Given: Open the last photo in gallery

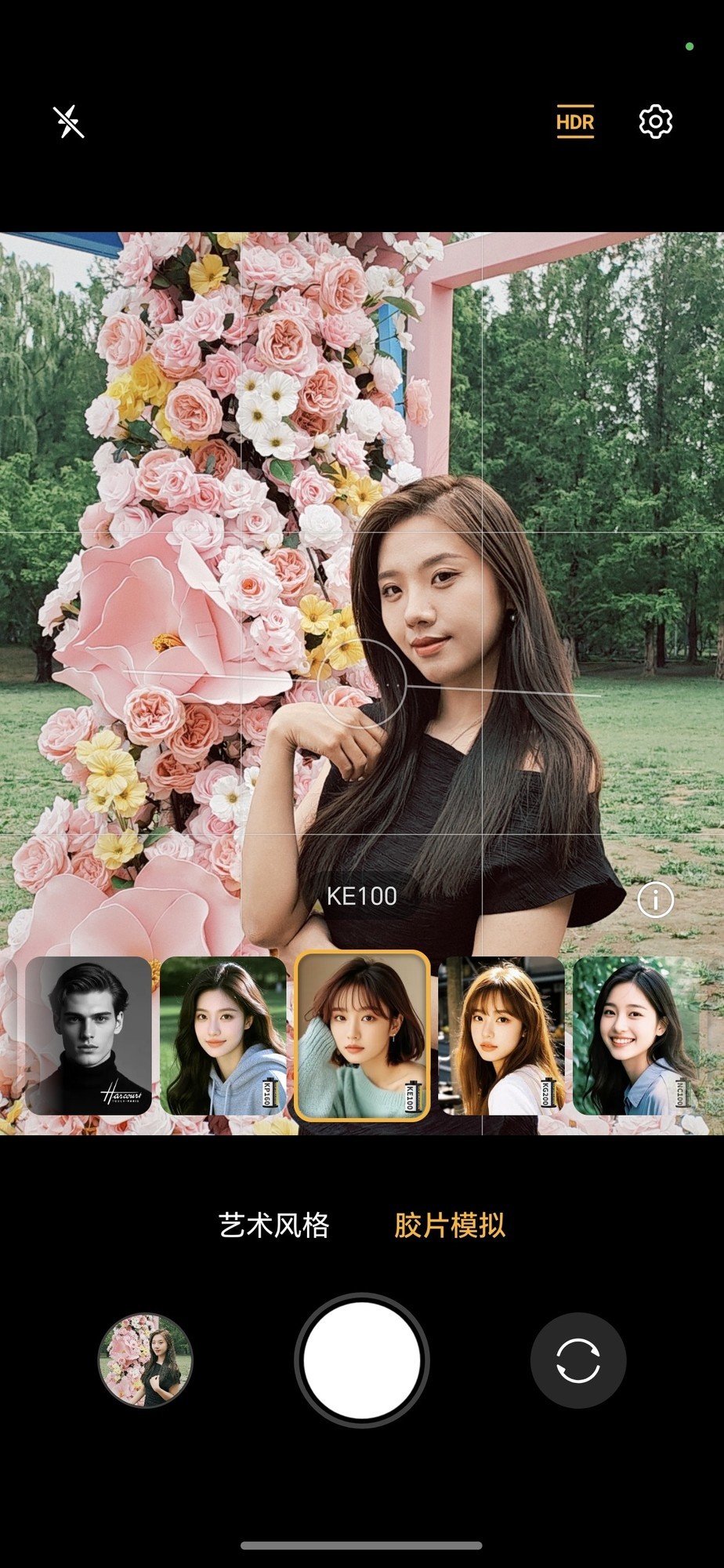Looking at the screenshot, I should [145, 1360].
